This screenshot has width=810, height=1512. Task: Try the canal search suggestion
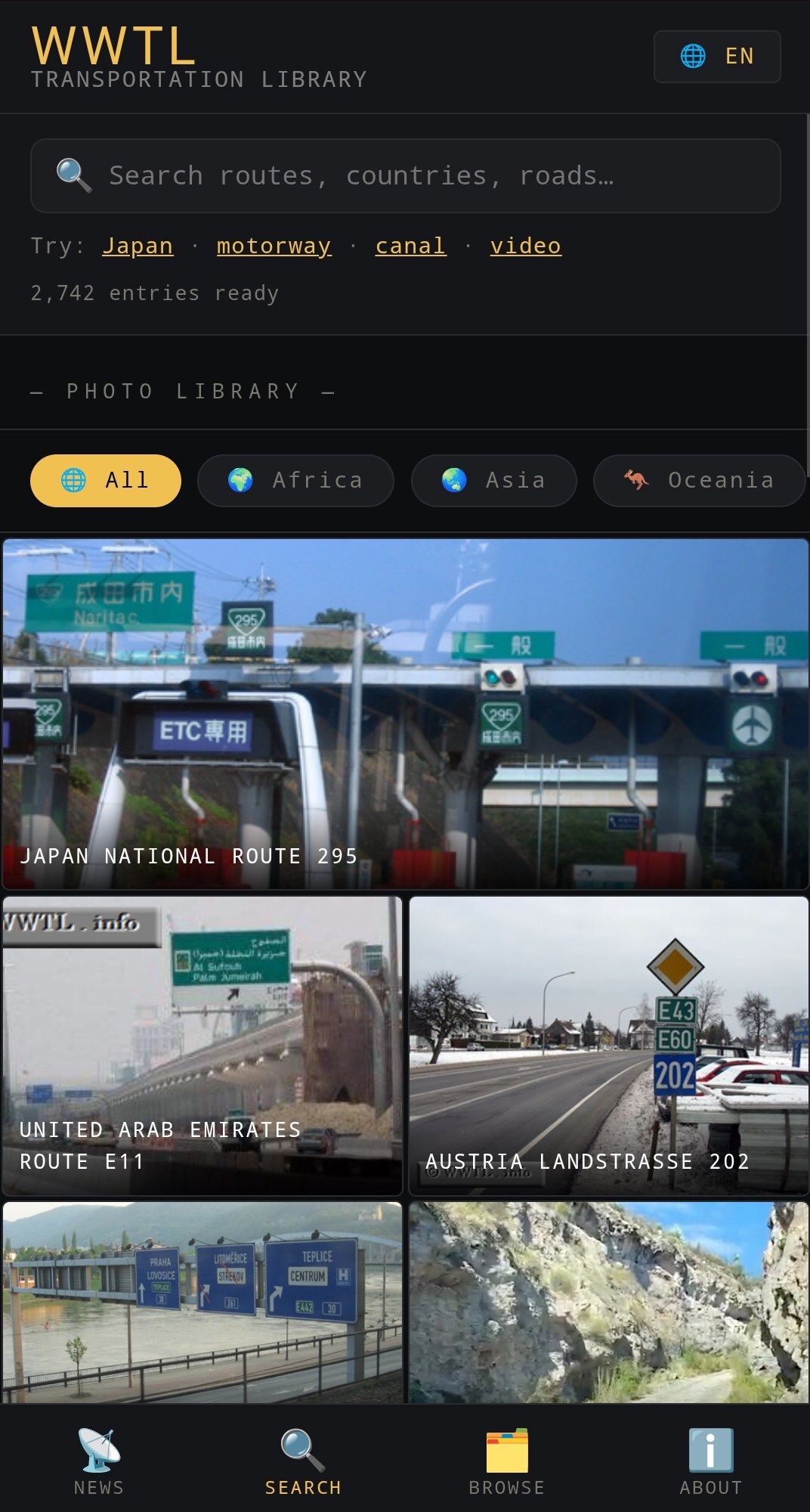(x=410, y=246)
